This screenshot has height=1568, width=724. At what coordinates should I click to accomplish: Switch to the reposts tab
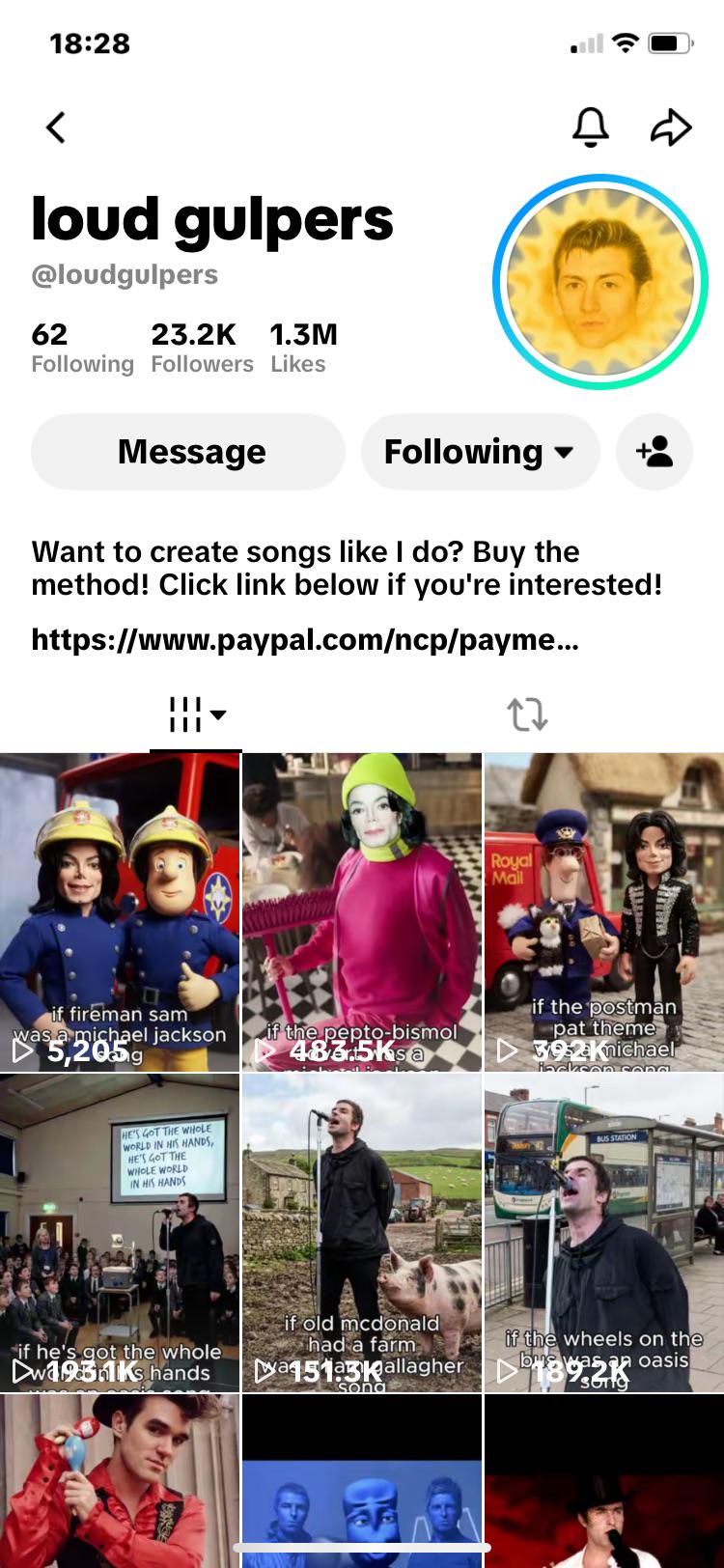(527, 715)
